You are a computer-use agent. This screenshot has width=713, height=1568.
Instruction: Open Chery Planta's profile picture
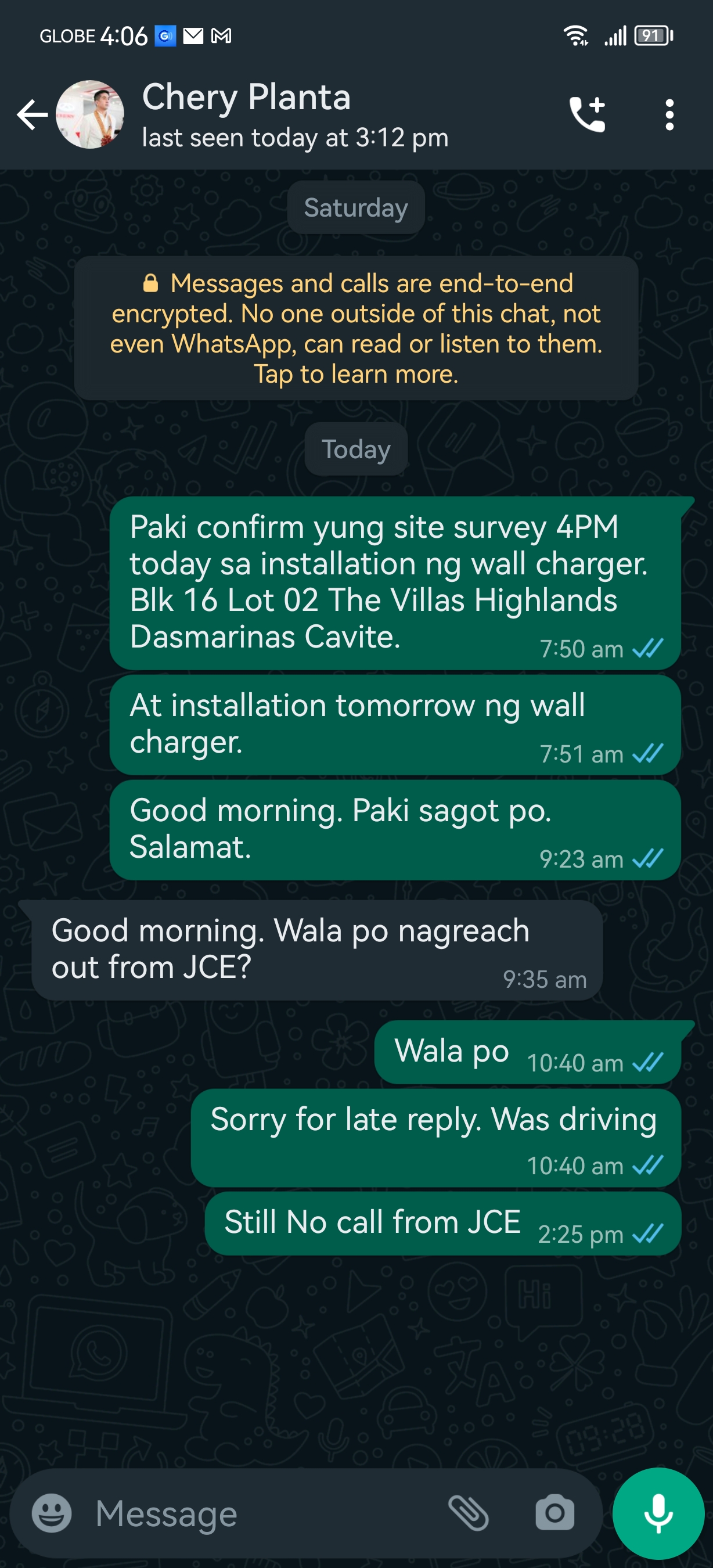(x=90, y=114)
